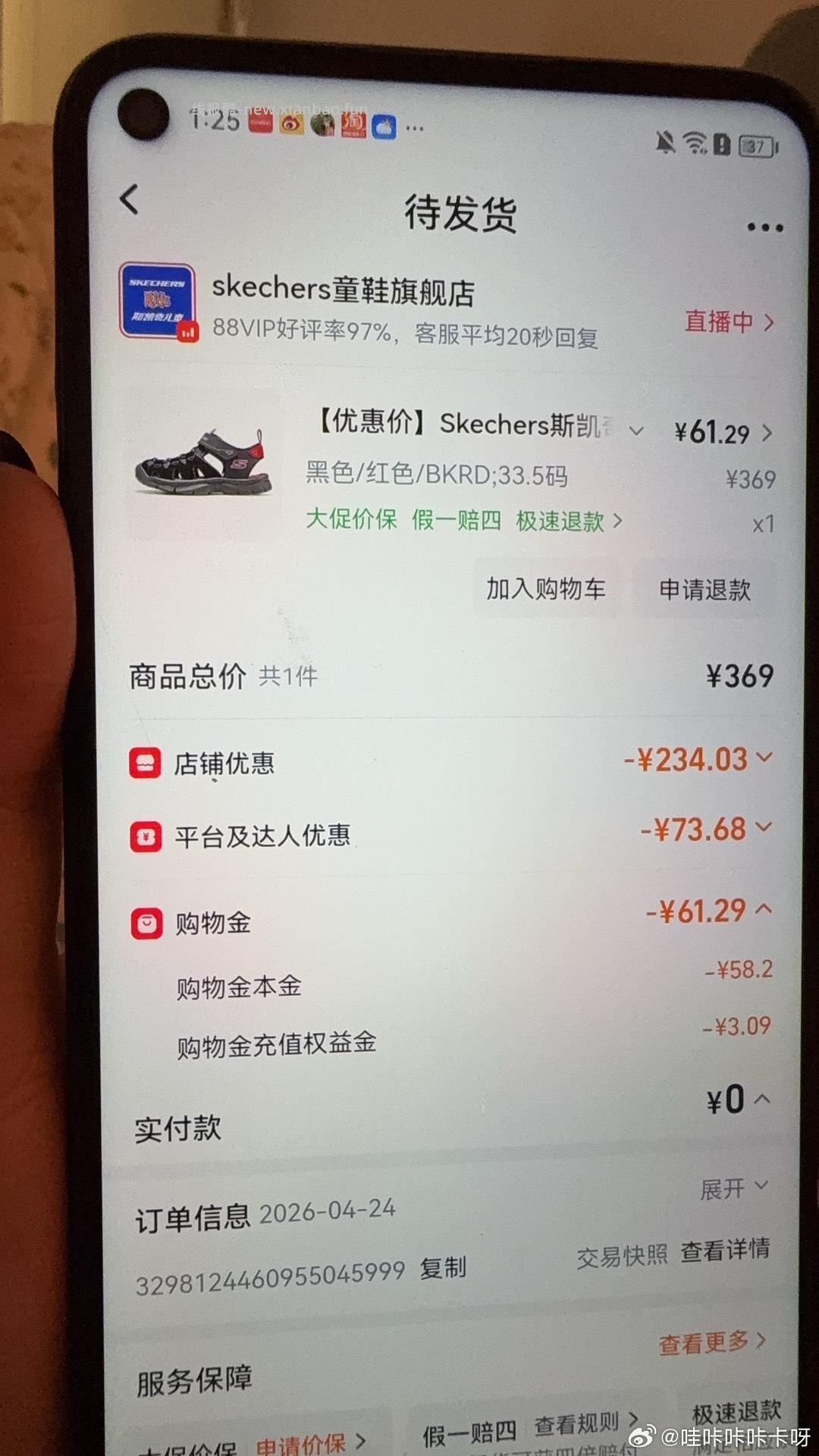The height and width of the screenshot is (1456, 819).
Task: Tap the 加入购物车 button
Action: (546, 590)
